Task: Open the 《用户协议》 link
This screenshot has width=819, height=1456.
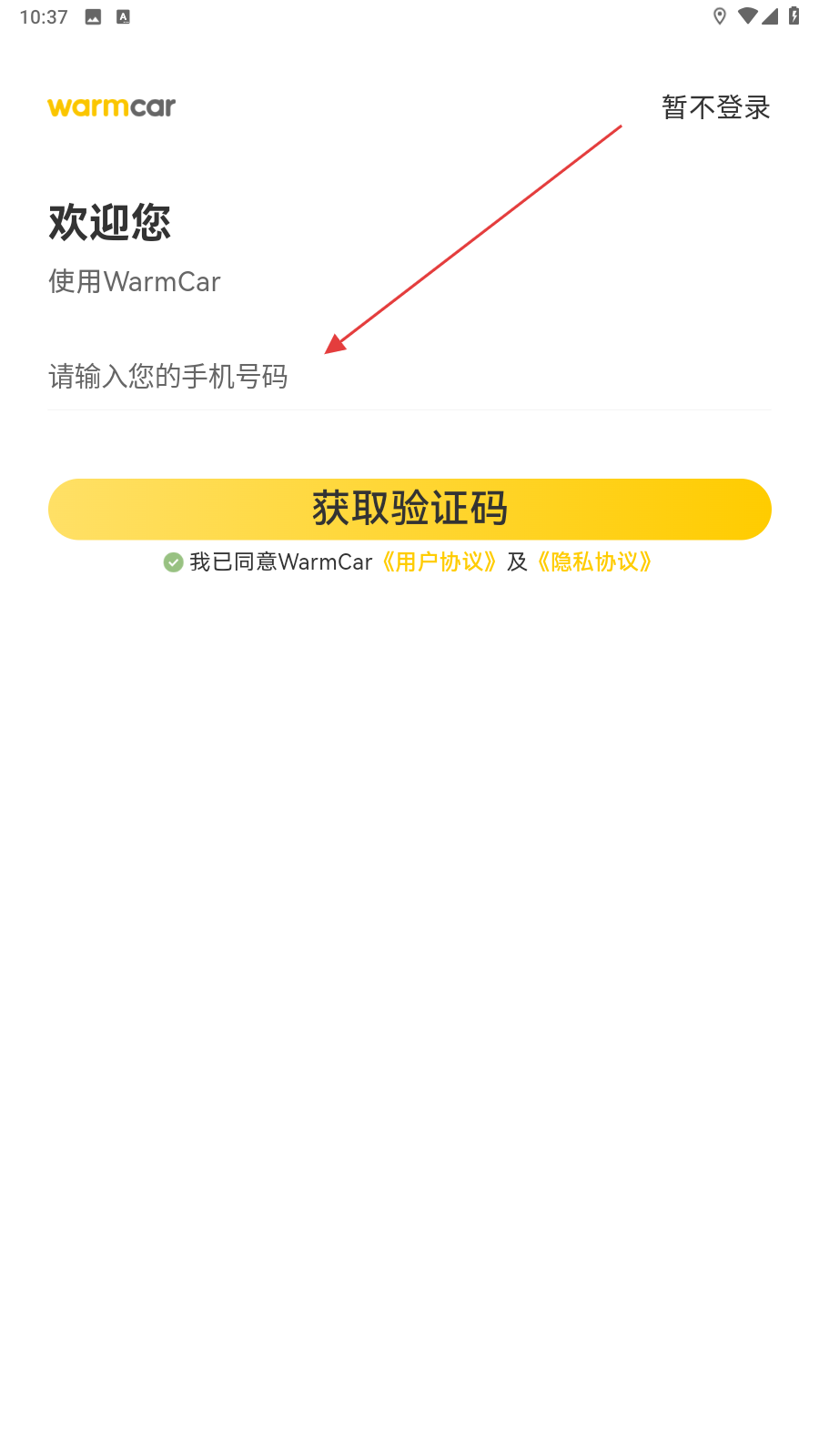Action: 439,562
